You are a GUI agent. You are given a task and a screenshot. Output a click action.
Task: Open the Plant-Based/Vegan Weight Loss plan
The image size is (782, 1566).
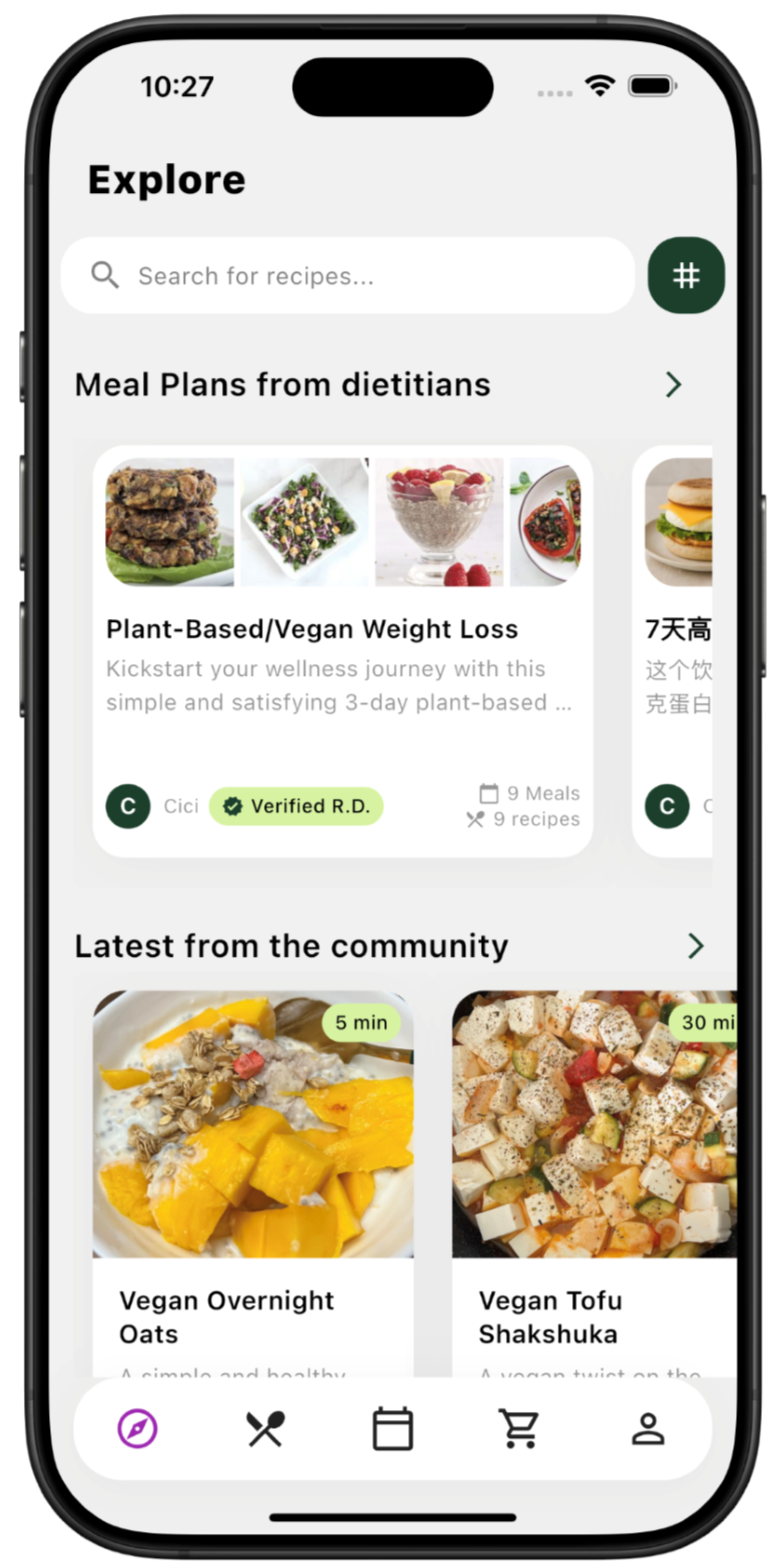[x=343, y=650]
